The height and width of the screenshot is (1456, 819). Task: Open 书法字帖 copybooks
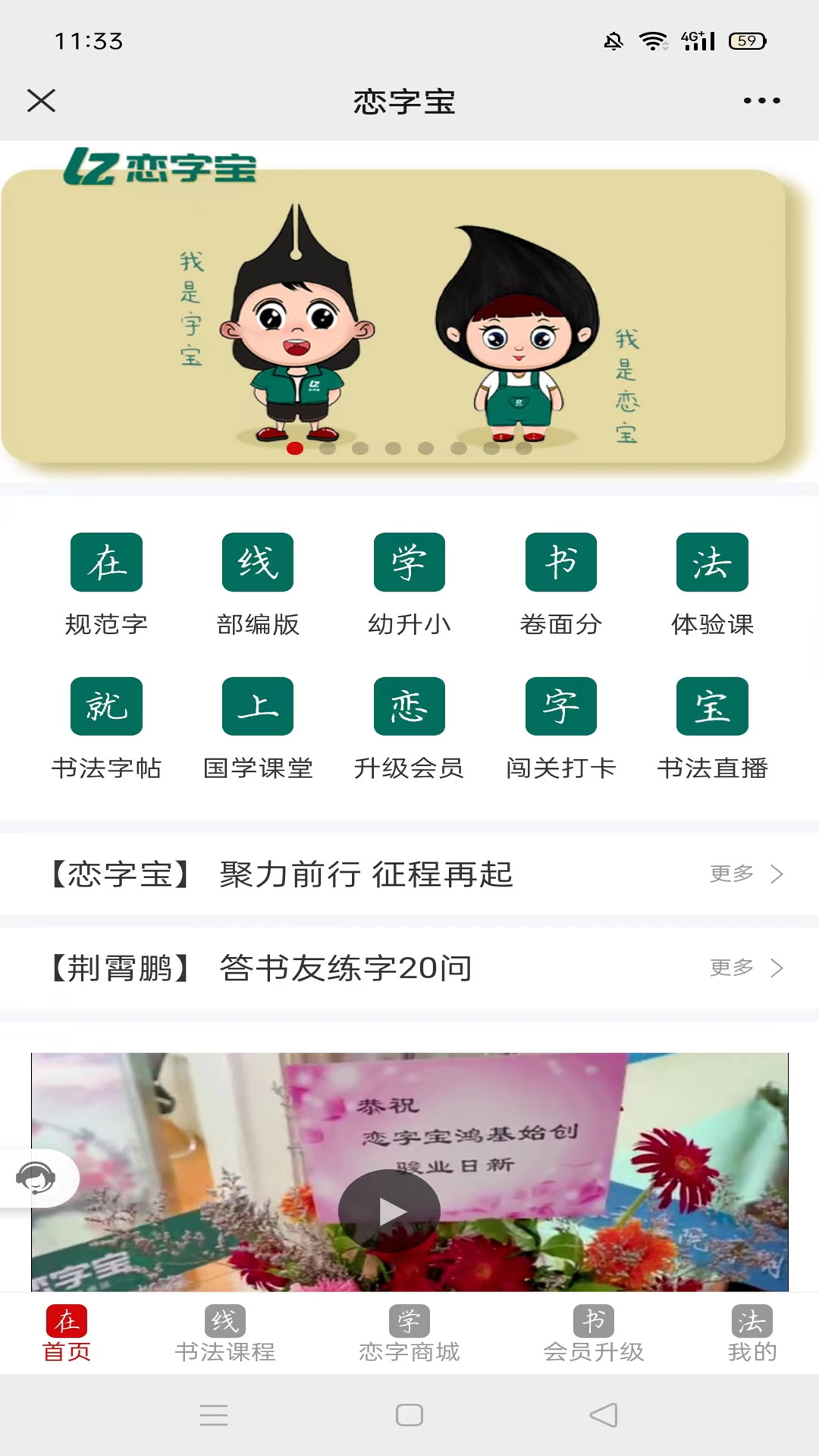click(106, 726)
